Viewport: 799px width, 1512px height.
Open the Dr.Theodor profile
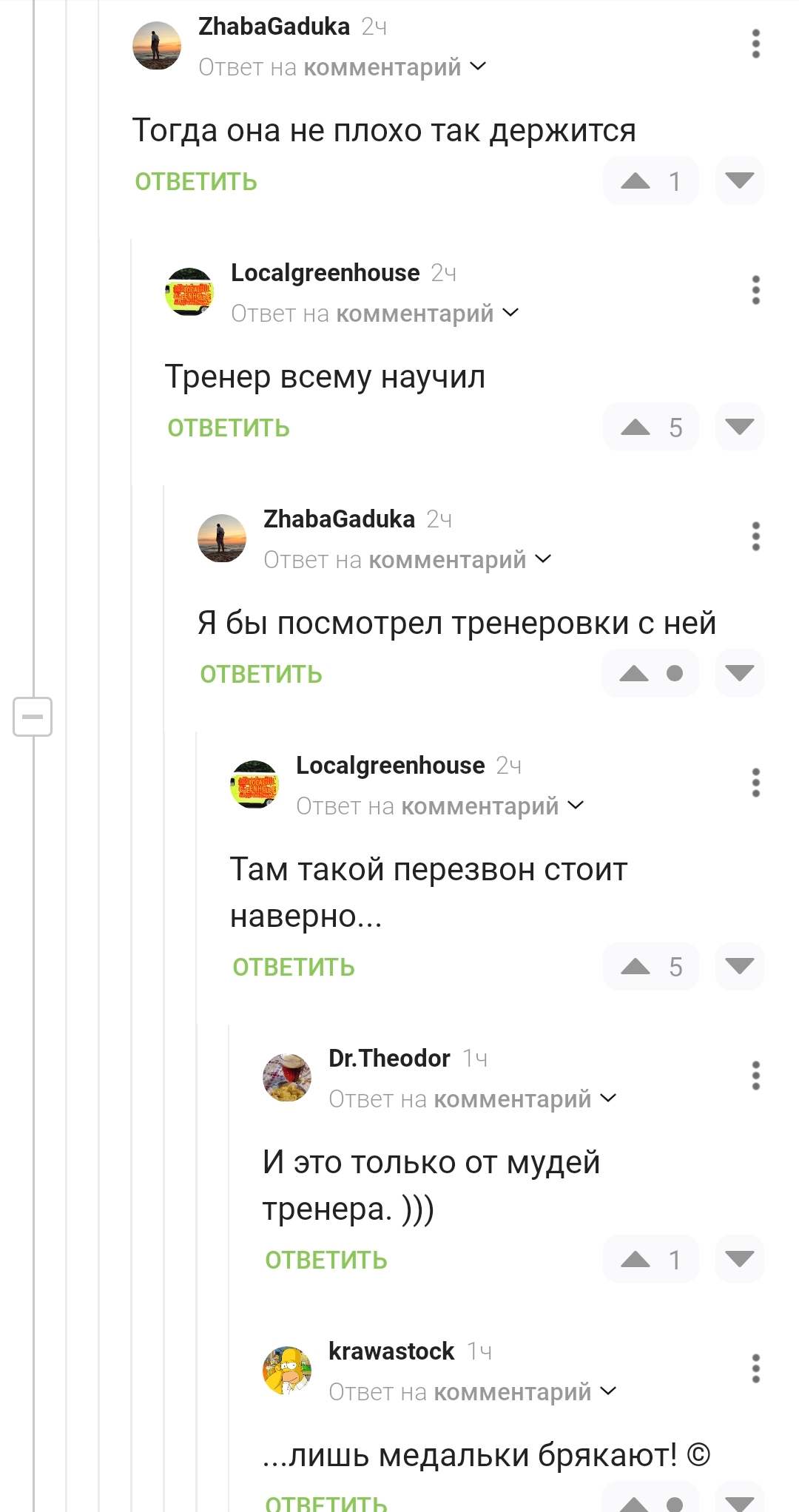(389, 1059)
